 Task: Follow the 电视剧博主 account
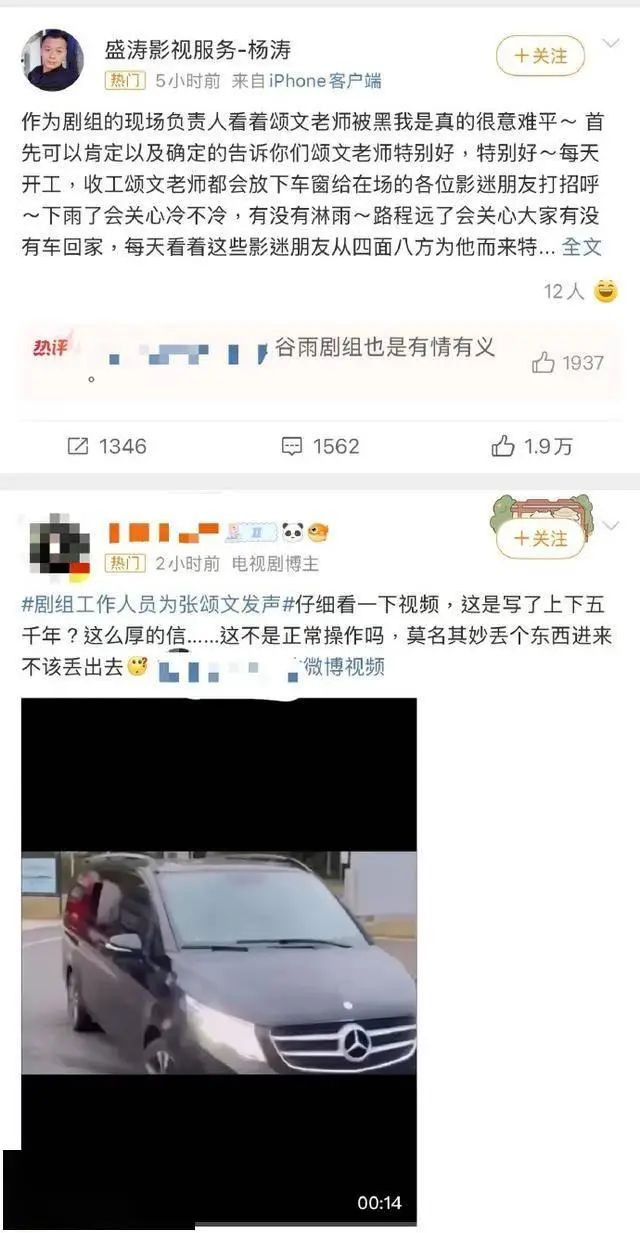(540, 538)
